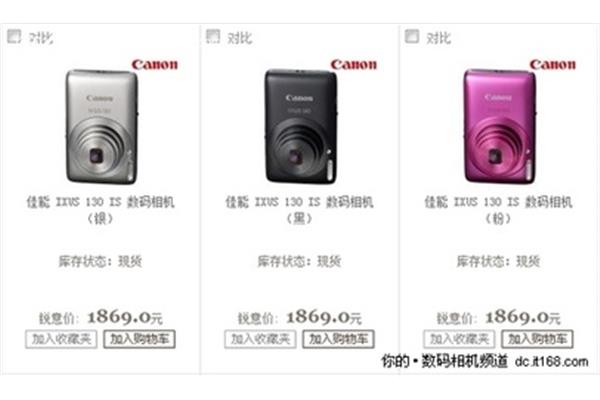This screenshot has width=600, height=400.
Task: Open the 佳能 IXUS 130 IS (粉) title link
Action: point(498,201)
